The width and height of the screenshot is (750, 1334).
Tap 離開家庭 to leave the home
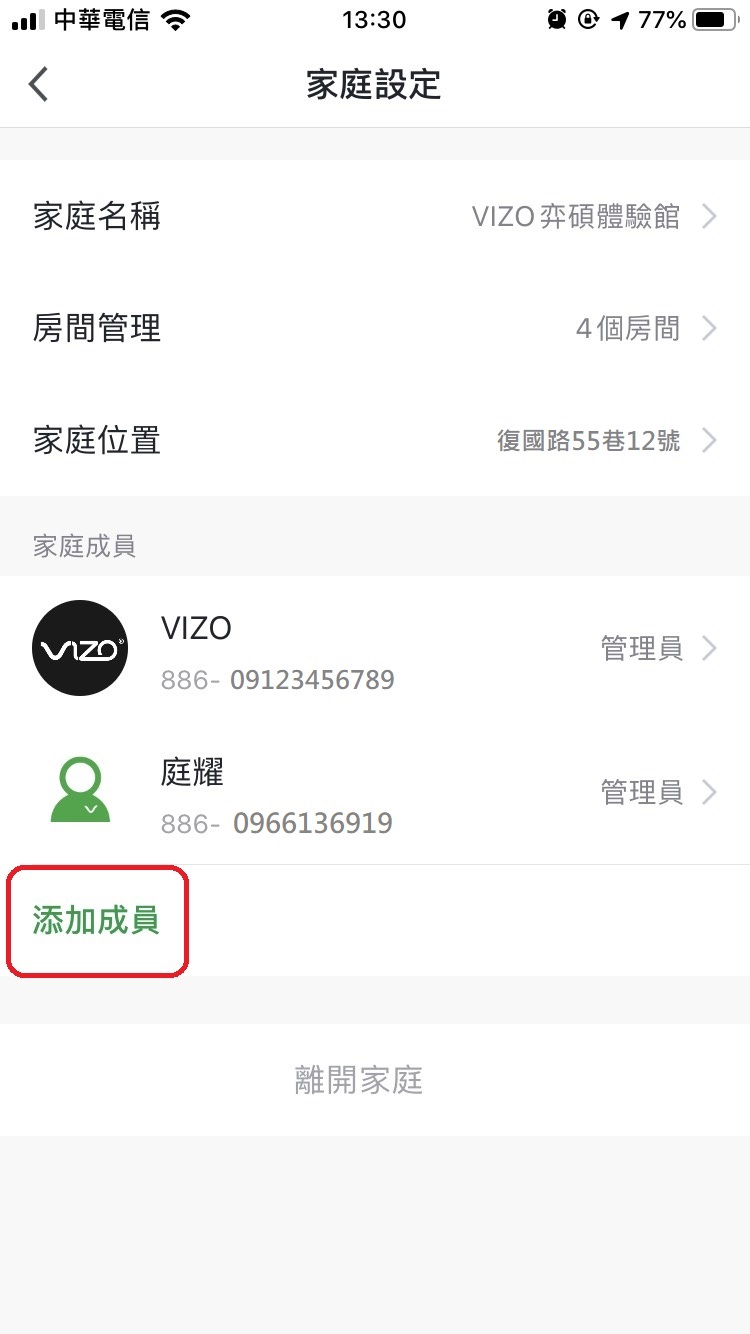point(359,1080)
